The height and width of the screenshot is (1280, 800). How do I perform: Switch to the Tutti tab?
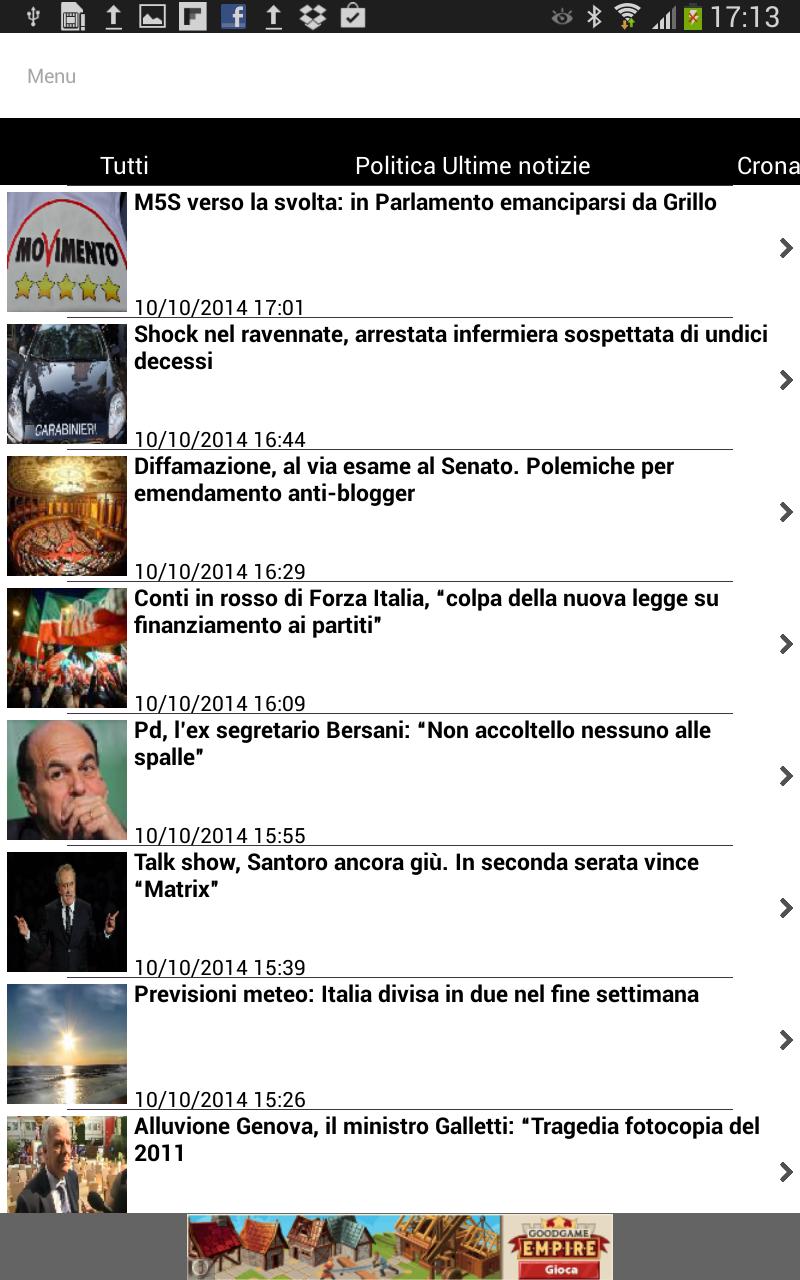(x=124, y=165)
